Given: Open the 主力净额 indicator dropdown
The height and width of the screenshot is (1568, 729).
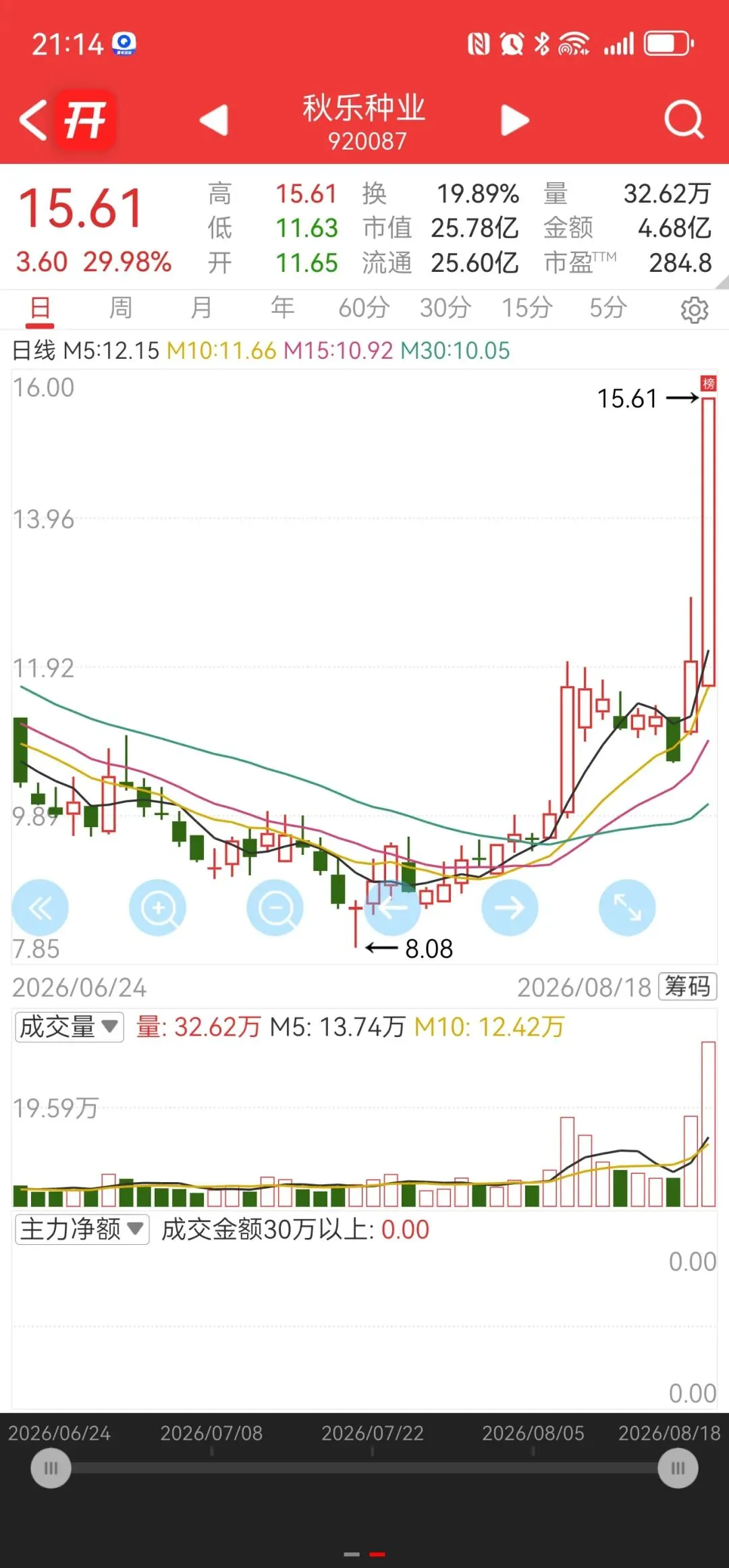Looking at the screenshot, I should tap(82, 1229).
